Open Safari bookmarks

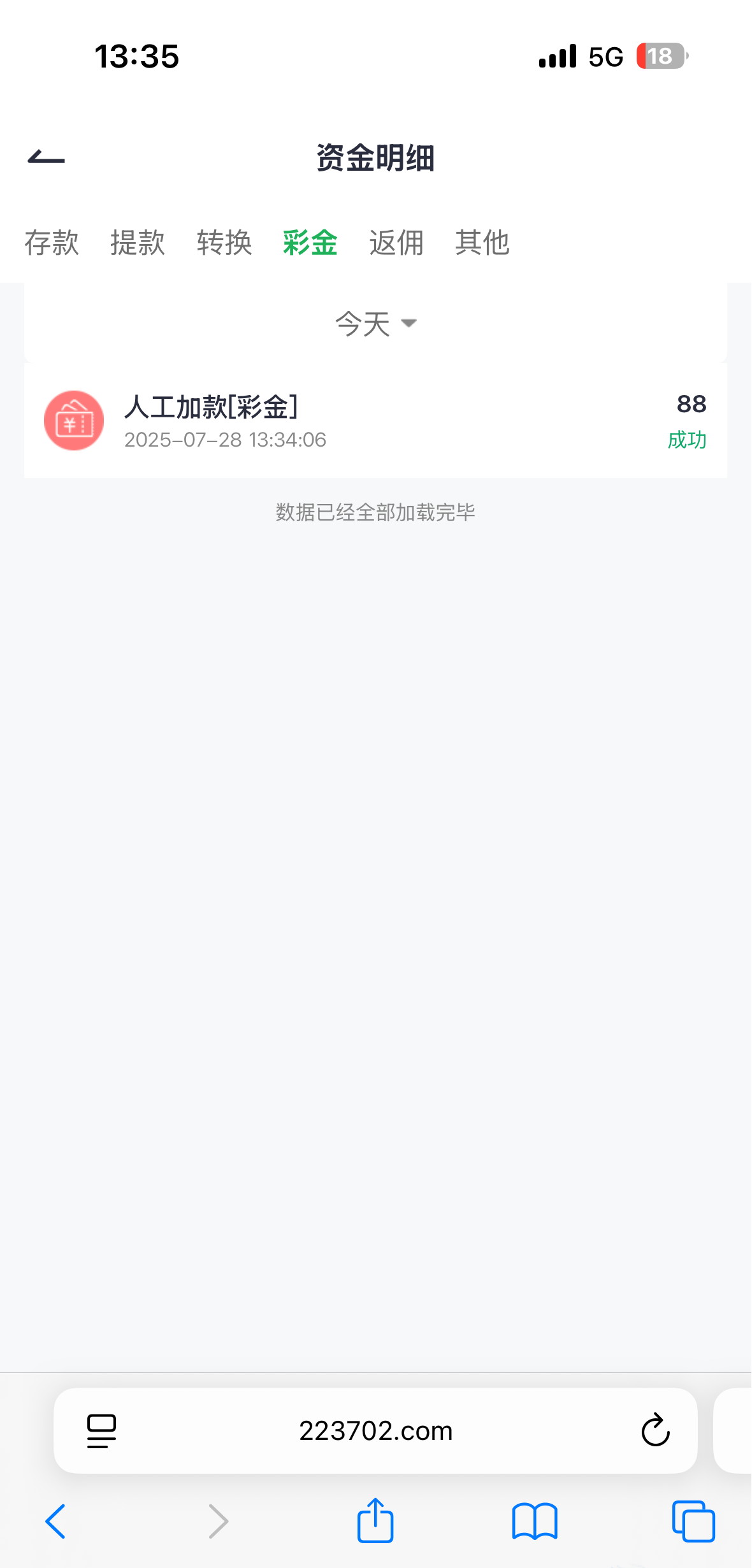(535, 1521)
